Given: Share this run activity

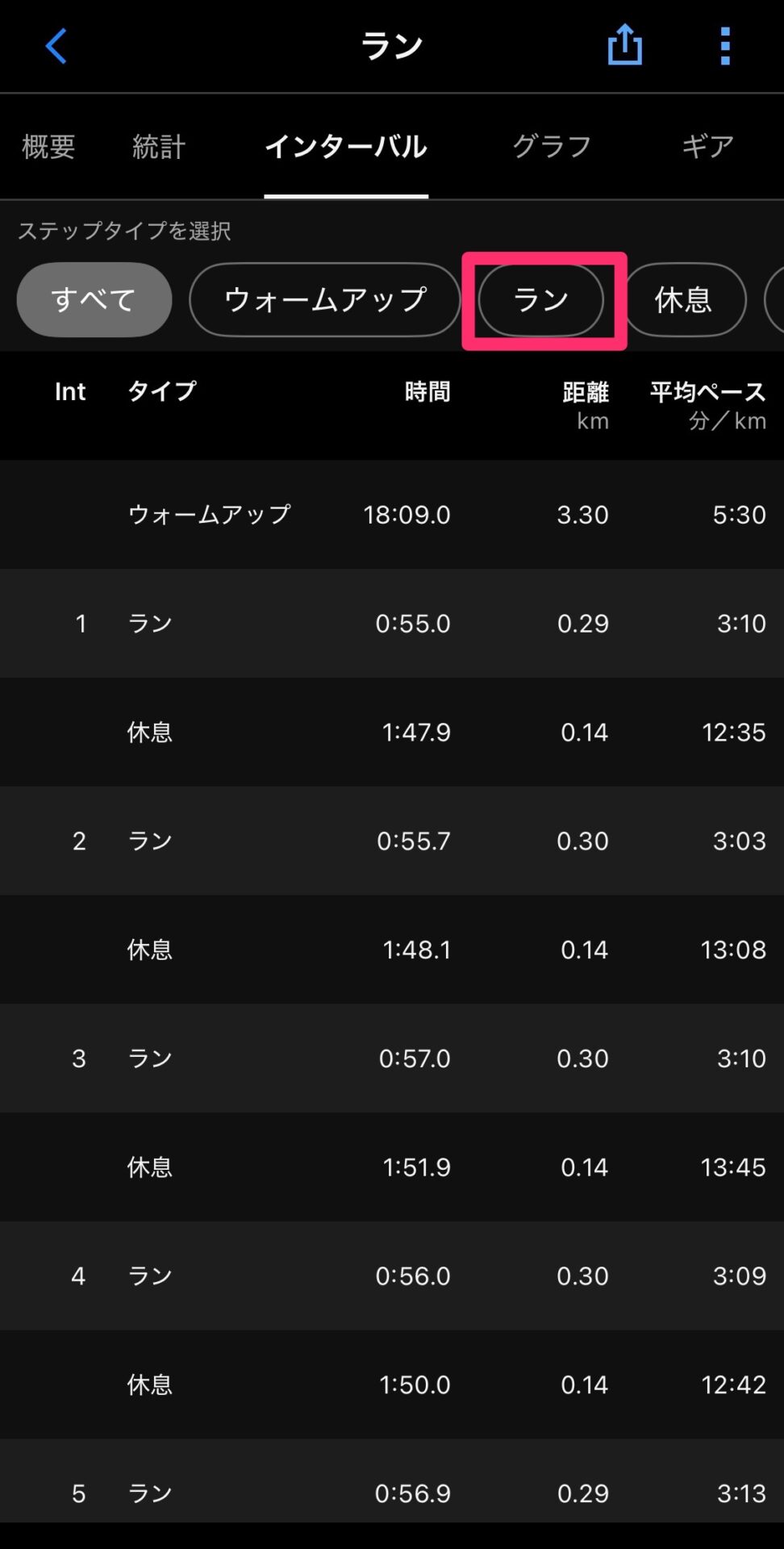Looking at the screenshot, I should point(624,44).
